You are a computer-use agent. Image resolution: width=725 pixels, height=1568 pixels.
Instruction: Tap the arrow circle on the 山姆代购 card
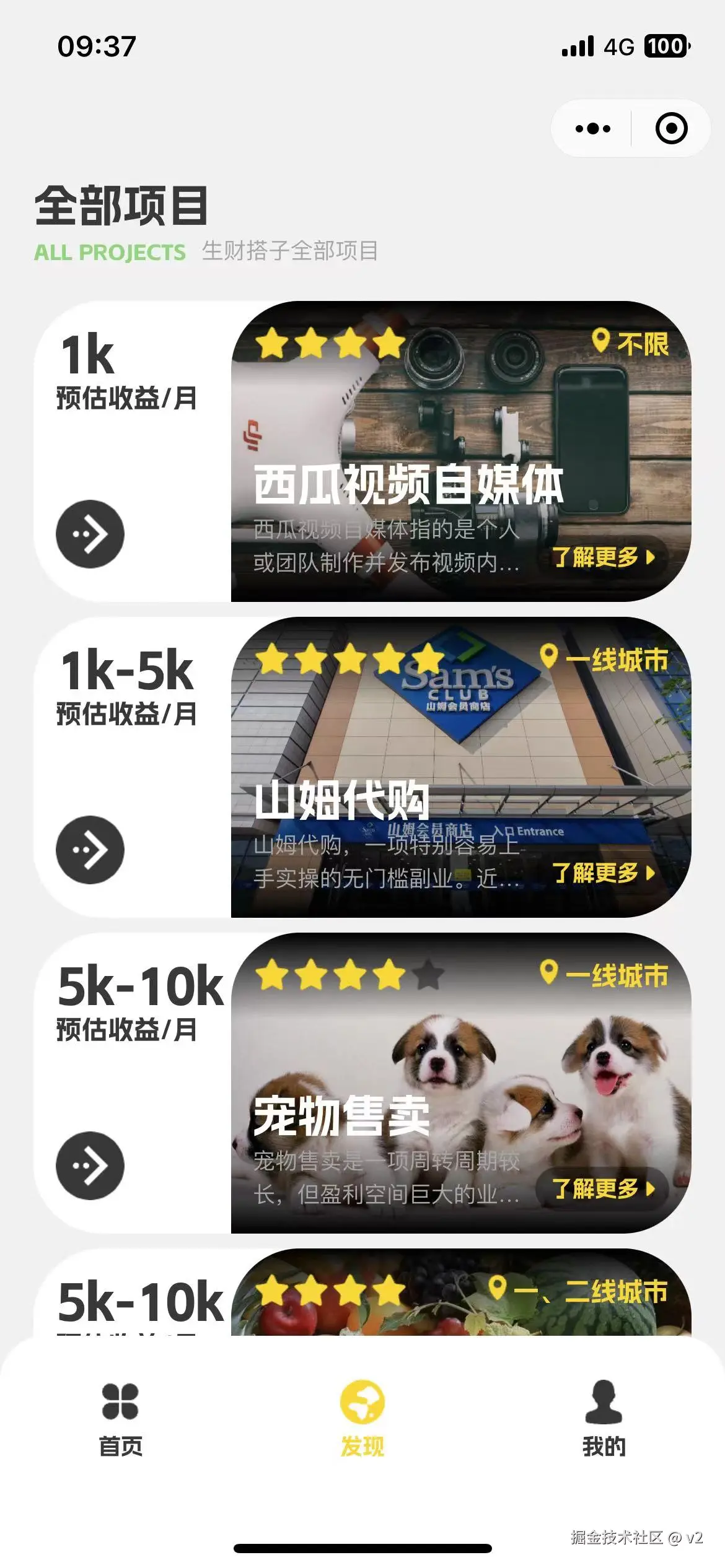[90, 850]
